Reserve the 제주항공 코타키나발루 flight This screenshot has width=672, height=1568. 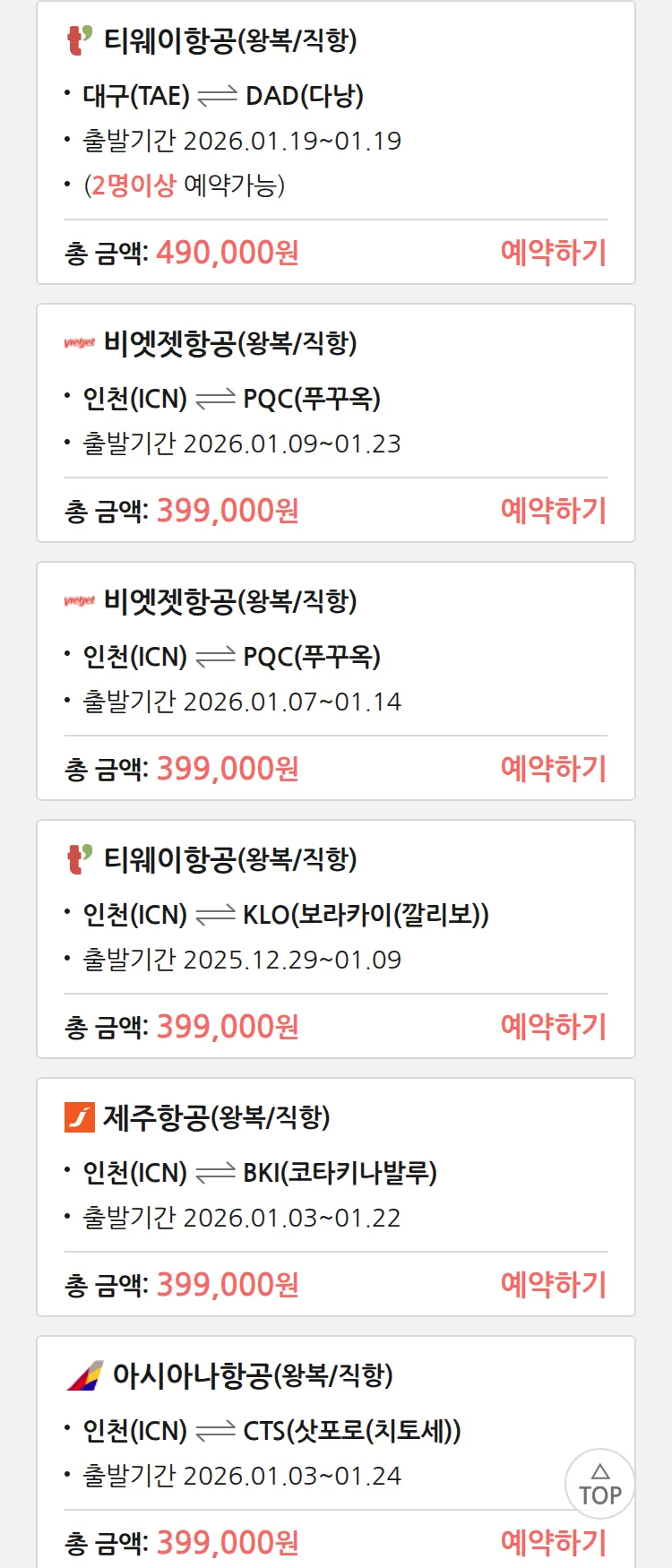click(x=553, y=1285)
